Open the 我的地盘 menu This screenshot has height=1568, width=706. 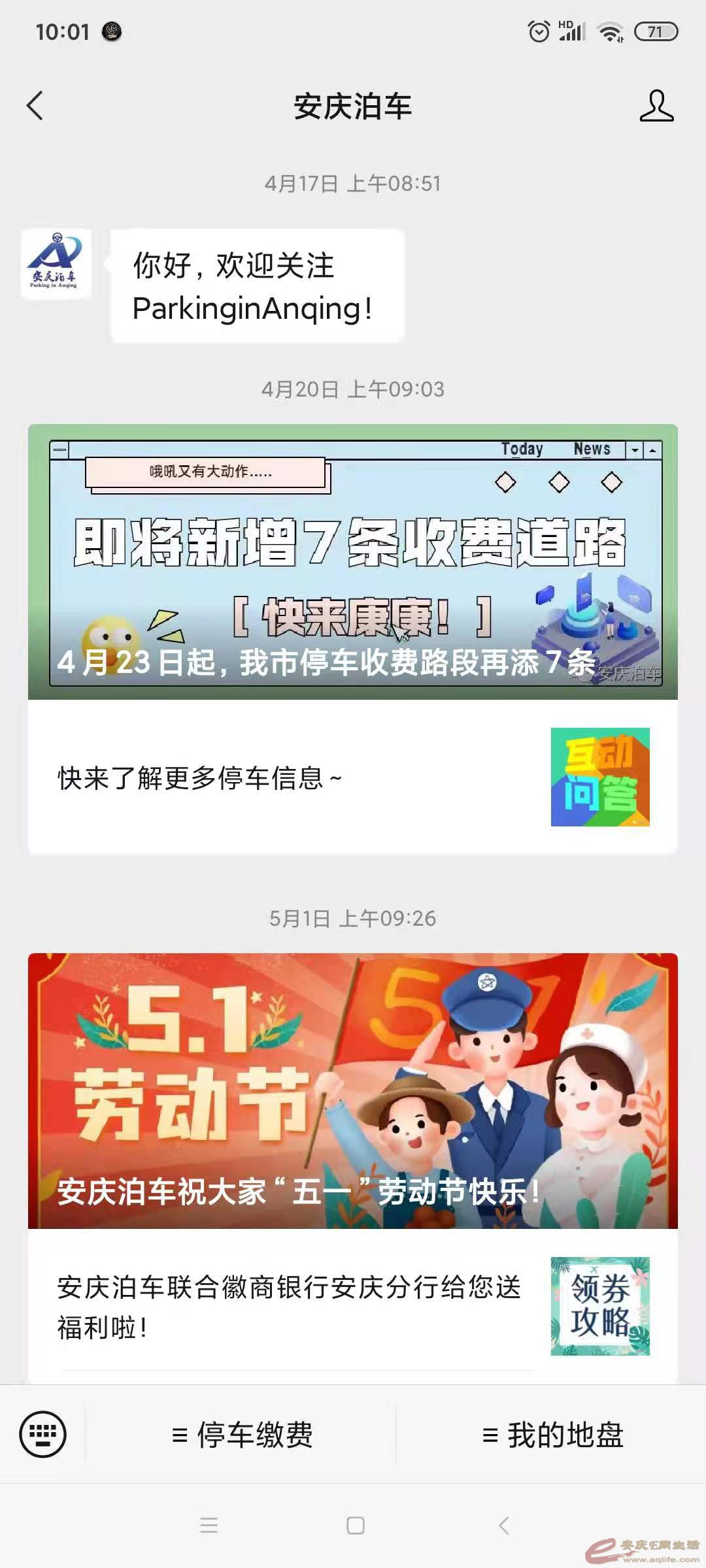tap(552, 1435)
